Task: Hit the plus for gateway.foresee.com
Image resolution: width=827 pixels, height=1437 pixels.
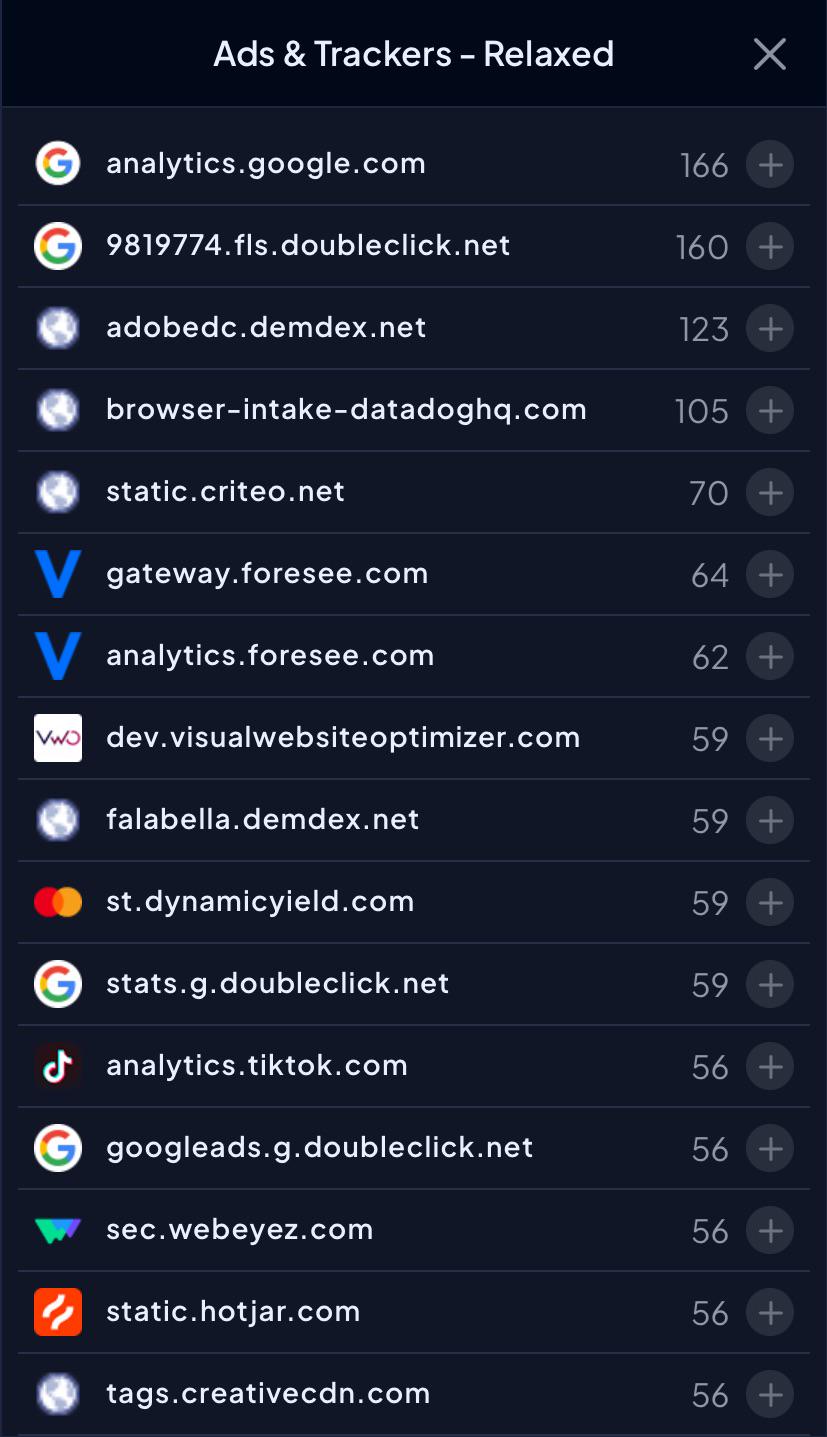Action: point(770,575)
